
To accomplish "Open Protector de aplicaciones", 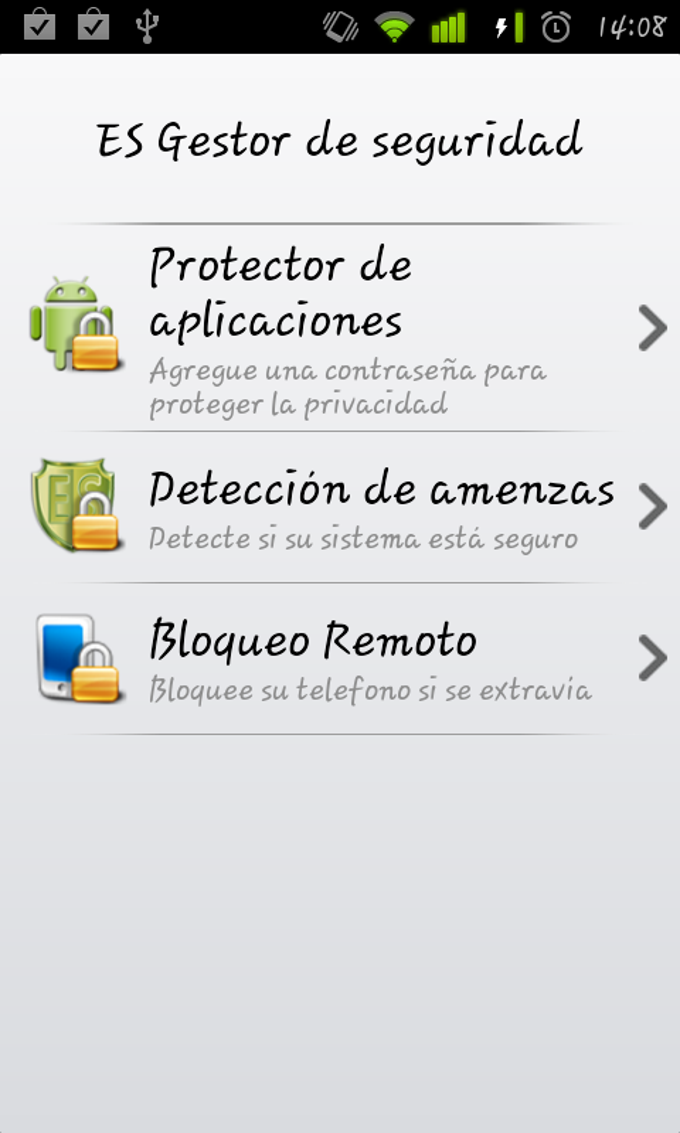I will pyautogui.click(x=340, y=328).
